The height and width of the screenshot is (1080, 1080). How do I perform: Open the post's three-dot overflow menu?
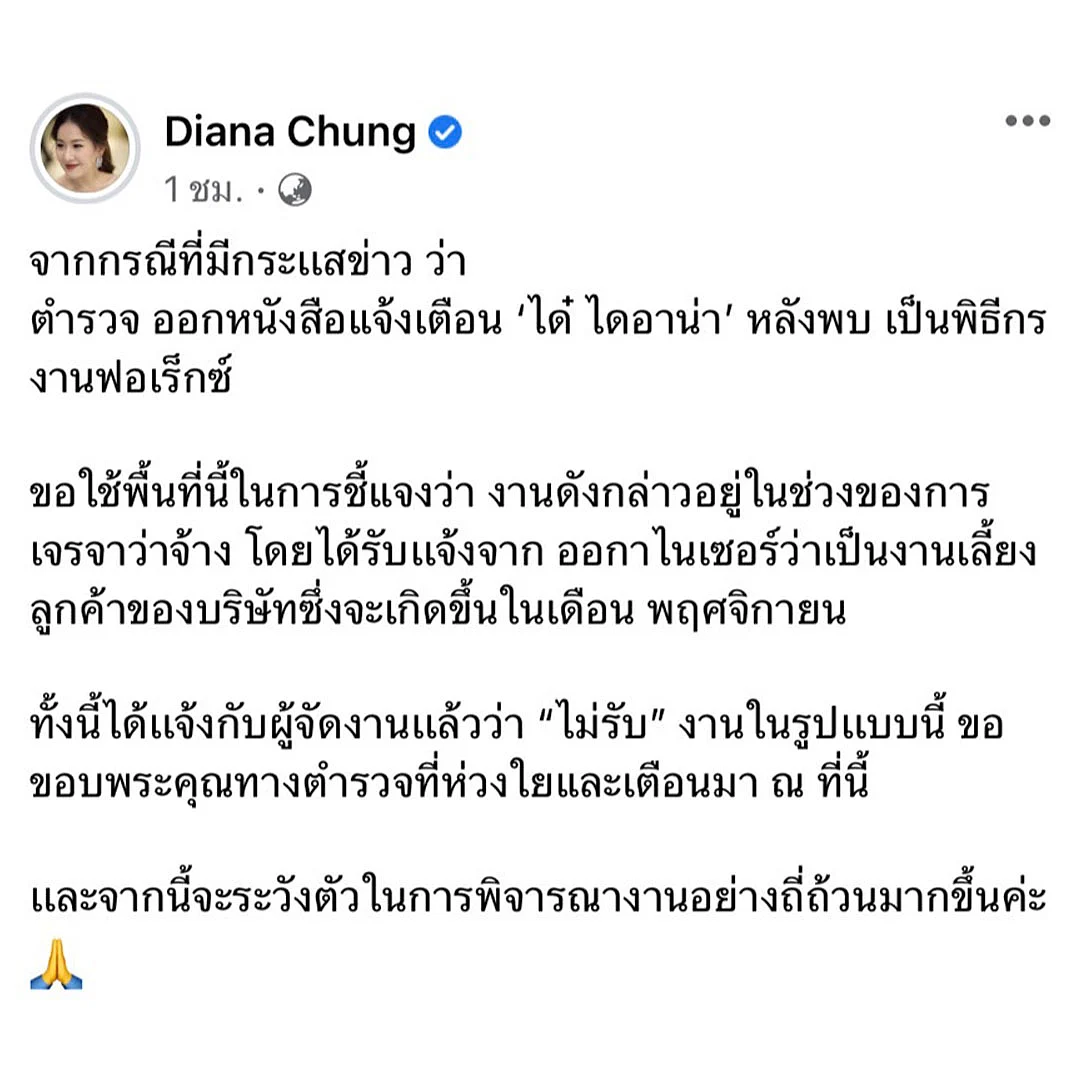(x=1027, y=121)
